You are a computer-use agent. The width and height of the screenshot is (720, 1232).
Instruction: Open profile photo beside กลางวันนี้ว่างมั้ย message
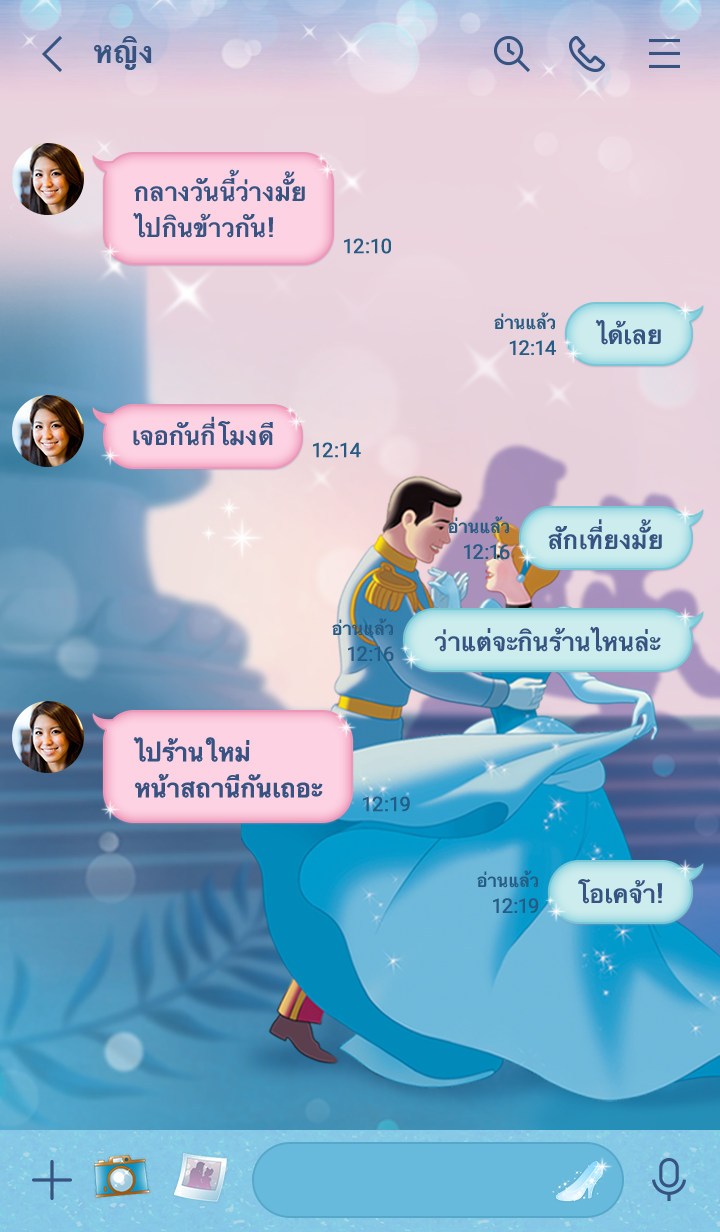point(48,179)
